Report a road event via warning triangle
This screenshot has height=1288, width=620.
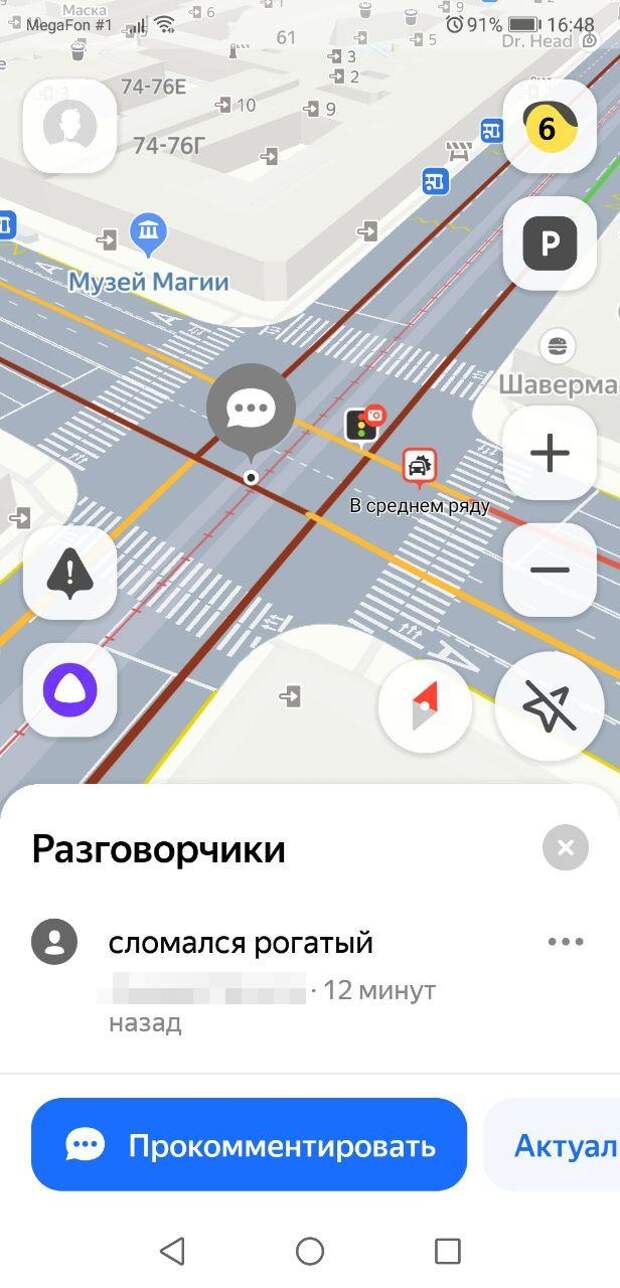(x=70, y=573)
